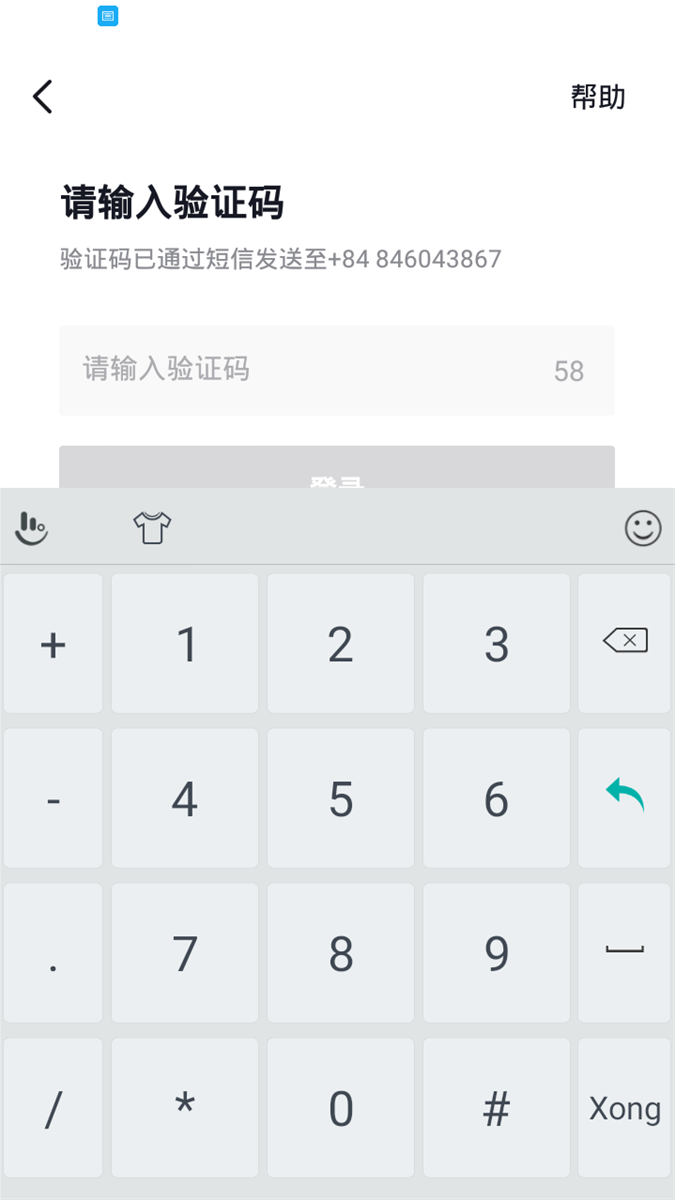
Task: Go back using the top-left arrow
Action: click(42, 97)
